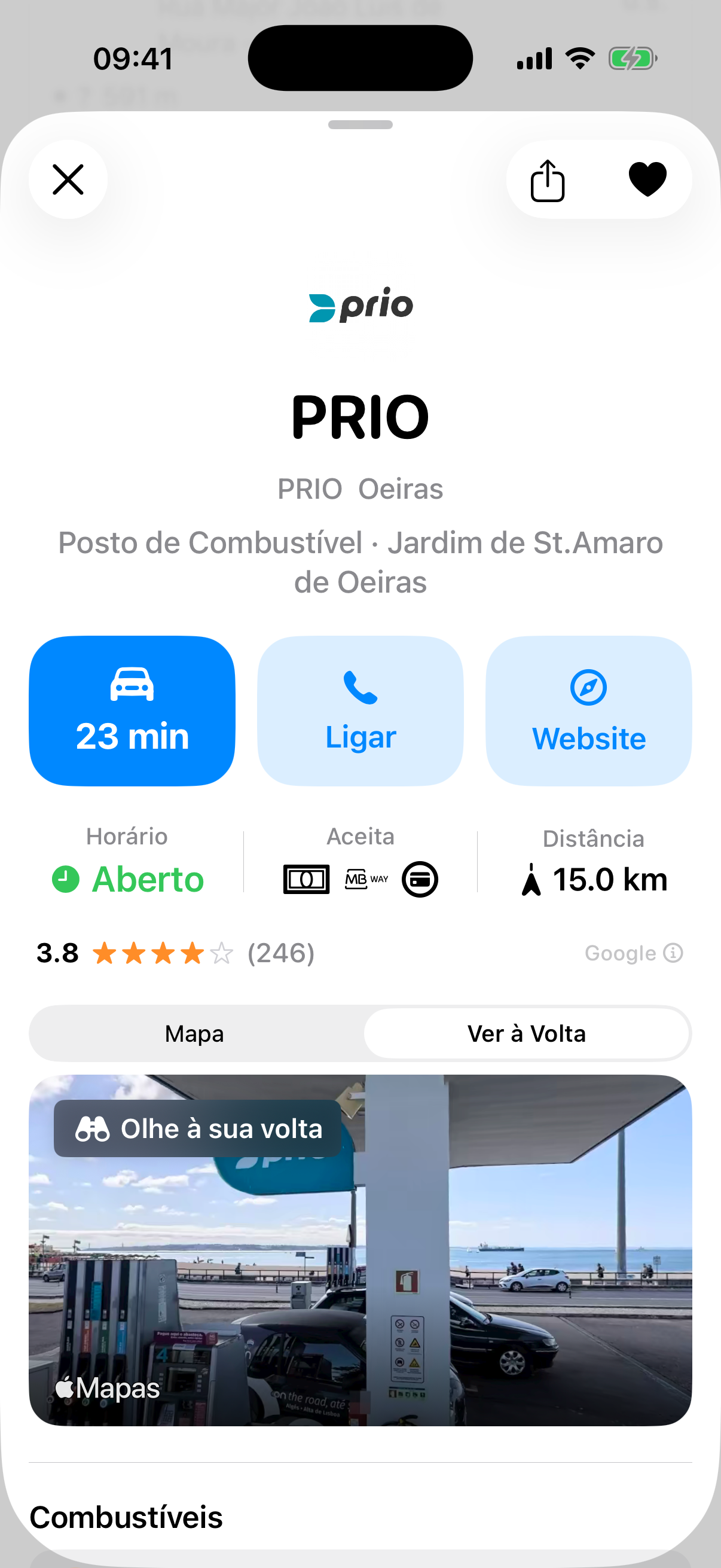Show Google rating source info
Screen dimensions: 721x1568
point(673,953)
